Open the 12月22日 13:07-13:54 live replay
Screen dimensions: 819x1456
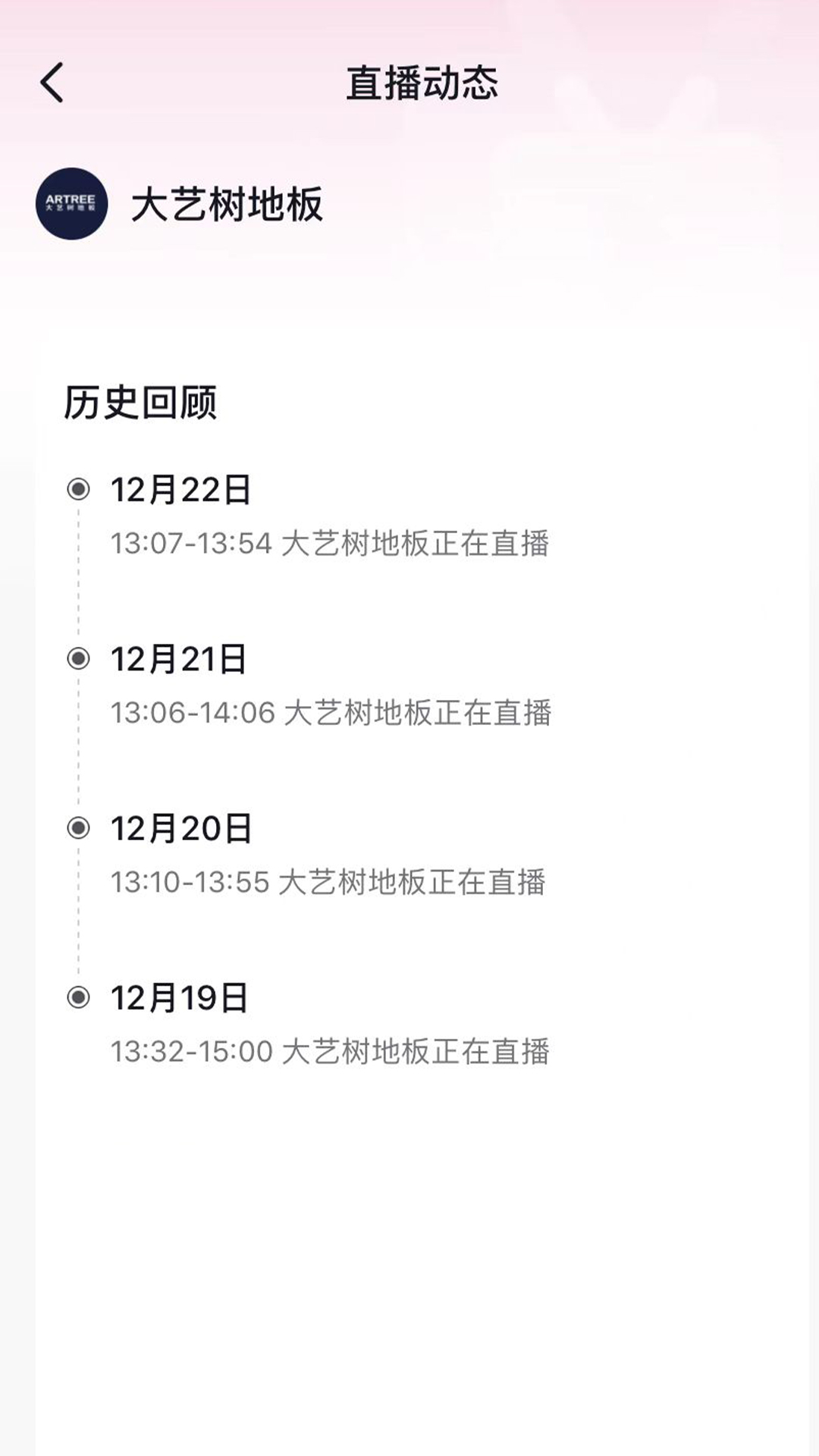click(329, 543)
